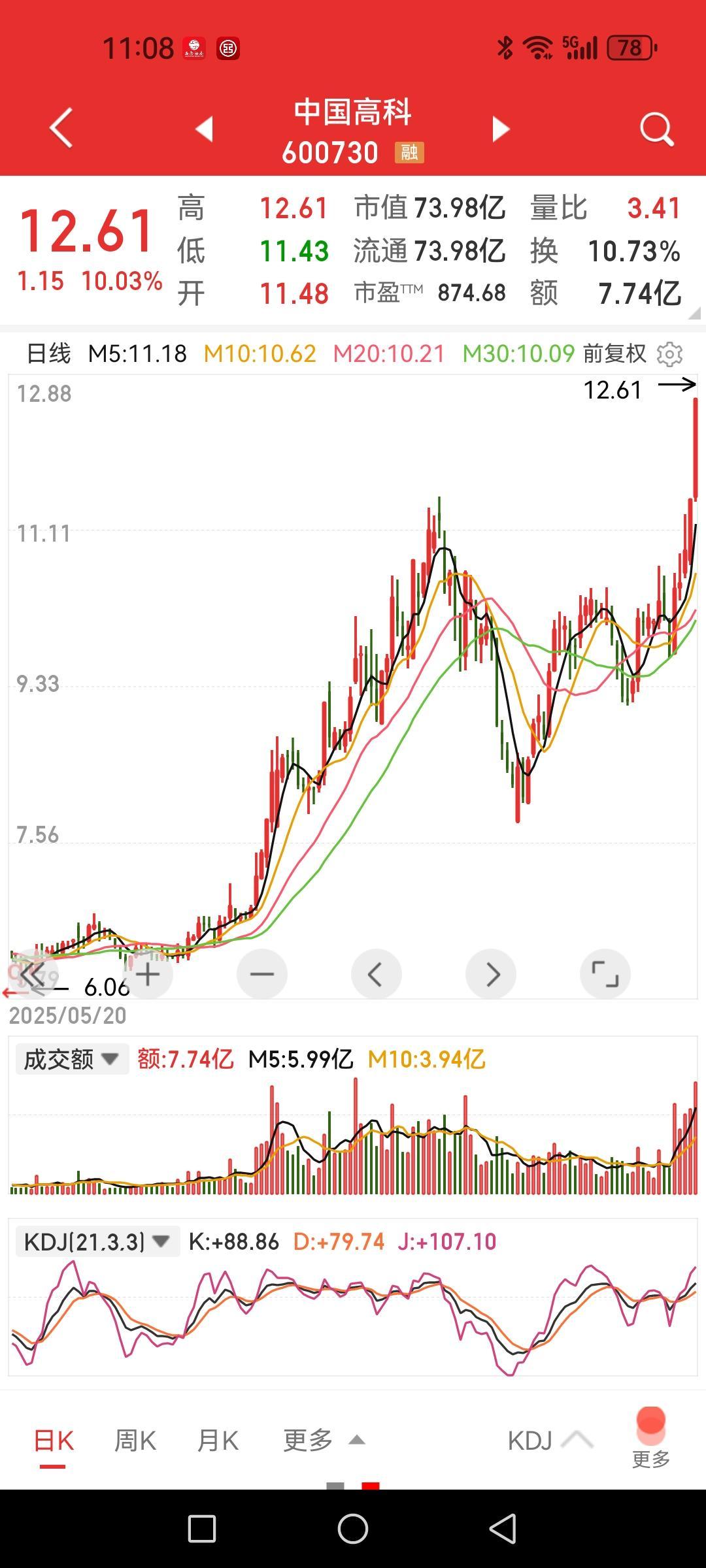The image size is (706, 1568).
Task: Zoom out of the chart with the − icon
Action: coord(261,973)
